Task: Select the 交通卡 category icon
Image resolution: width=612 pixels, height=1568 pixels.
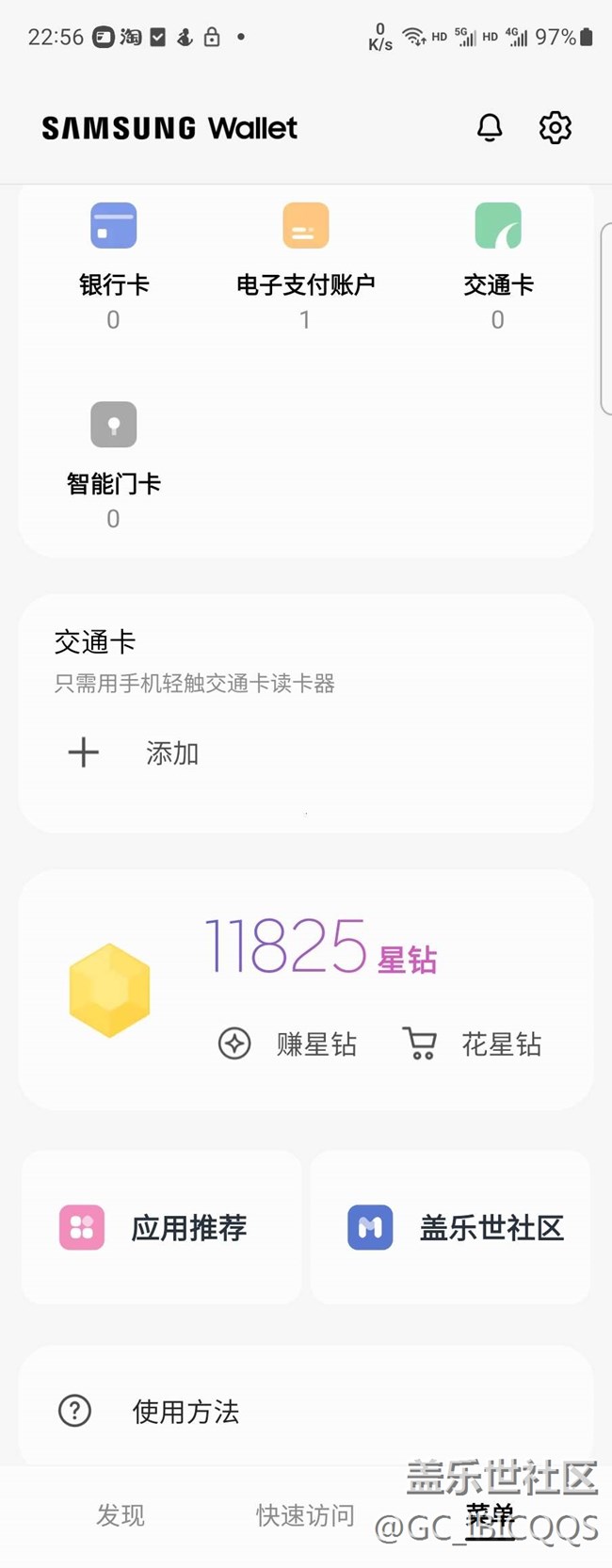Action: pos(498,228)
